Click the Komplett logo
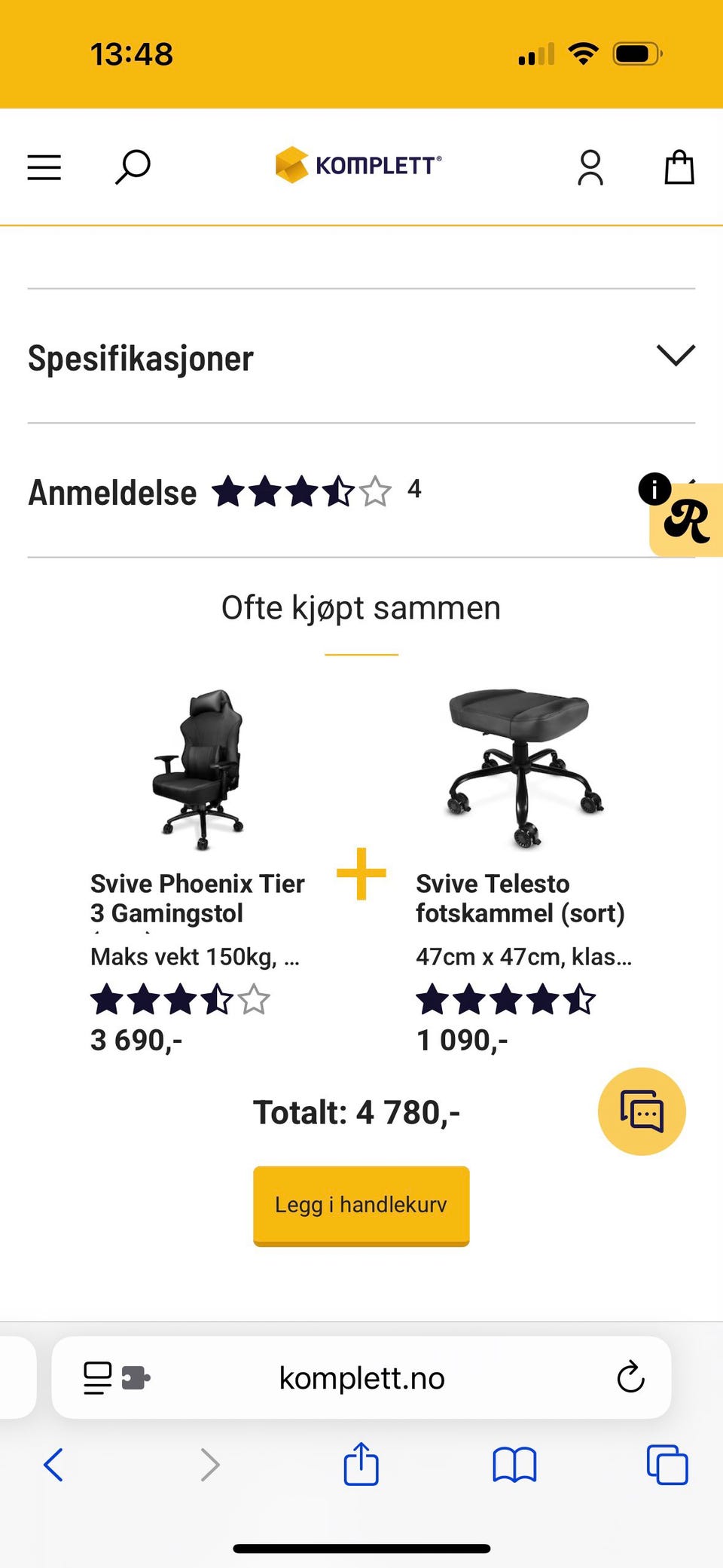Screen dimensions: 723x1568 pyautogui.click(x=360, y=165)
